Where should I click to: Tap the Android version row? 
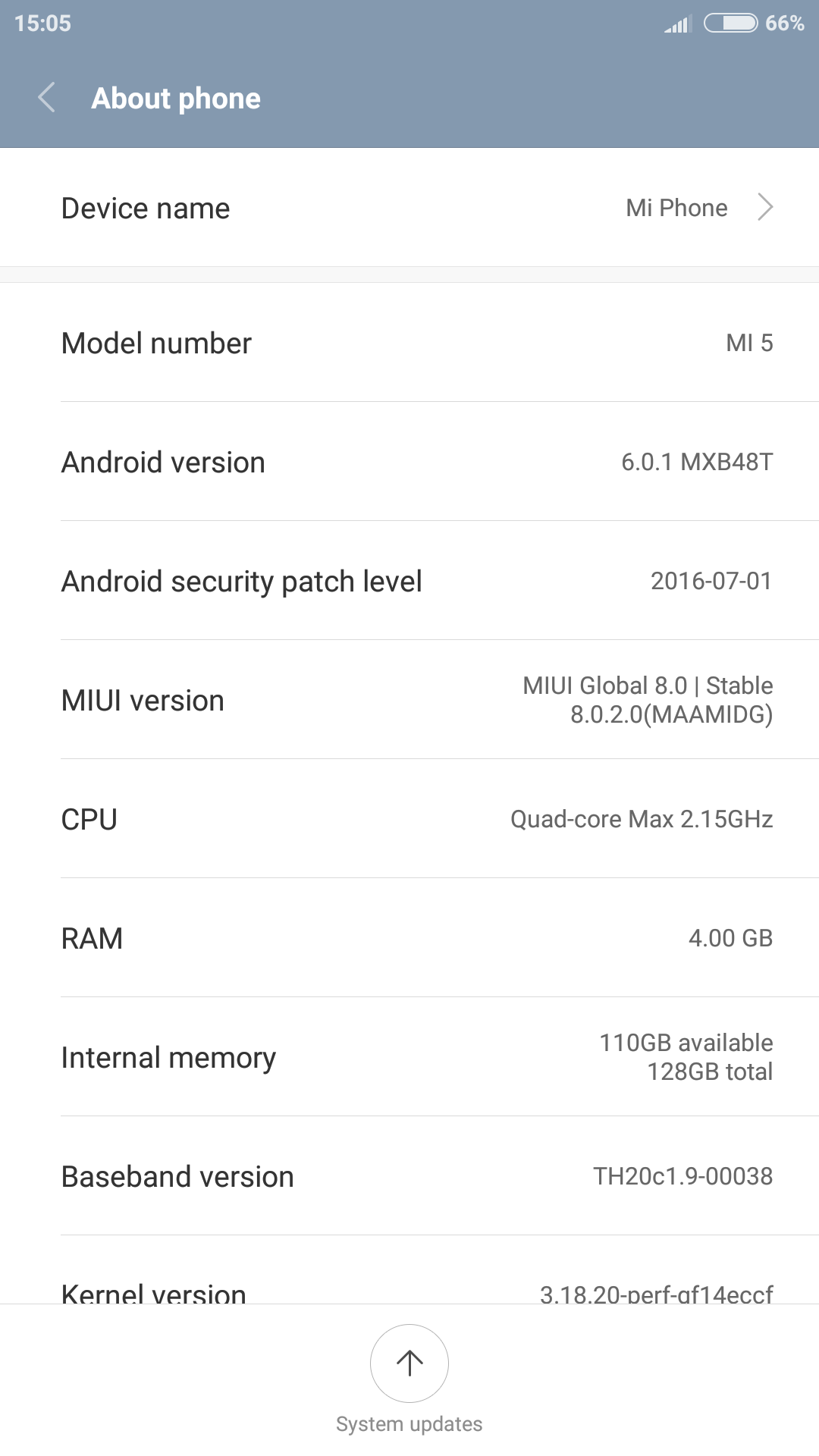409,462
